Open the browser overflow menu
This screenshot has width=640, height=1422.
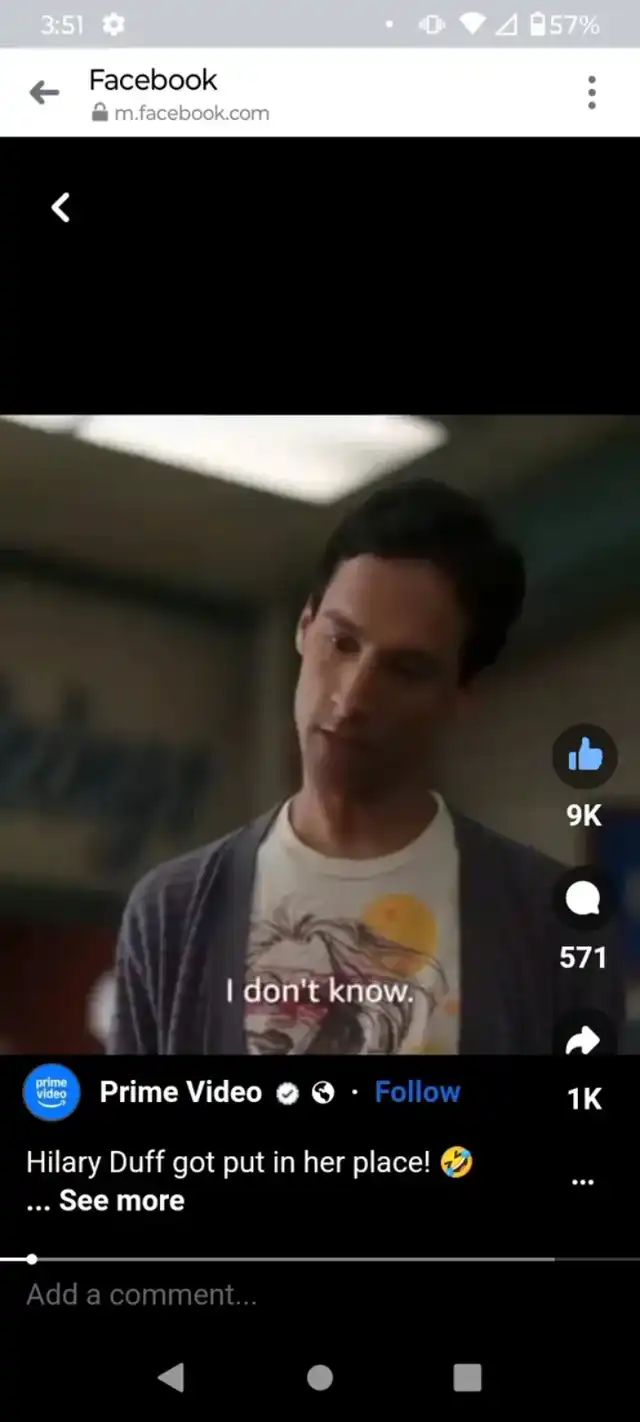coord(592,93)
